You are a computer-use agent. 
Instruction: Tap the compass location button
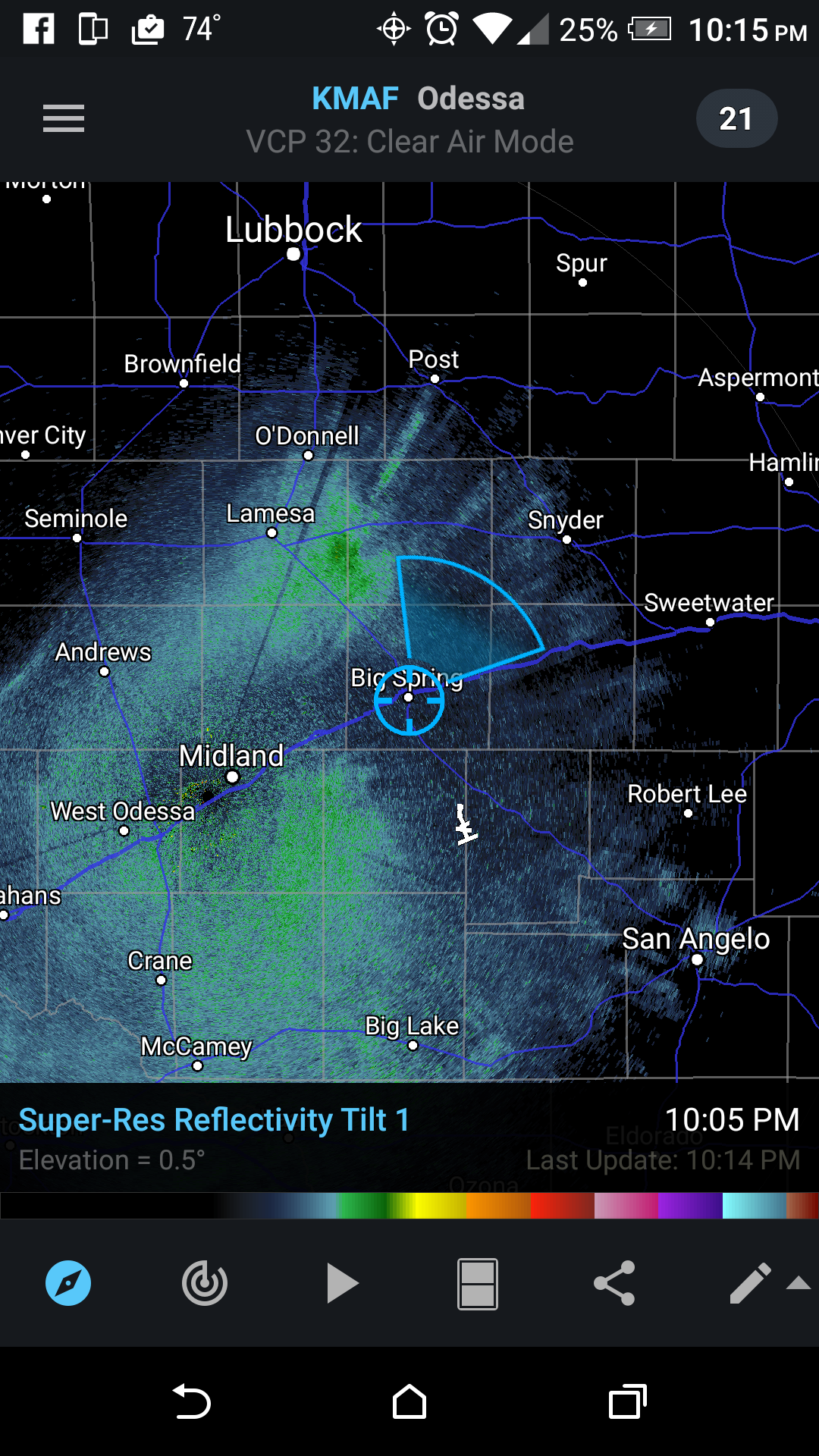tap(68, 1283)
